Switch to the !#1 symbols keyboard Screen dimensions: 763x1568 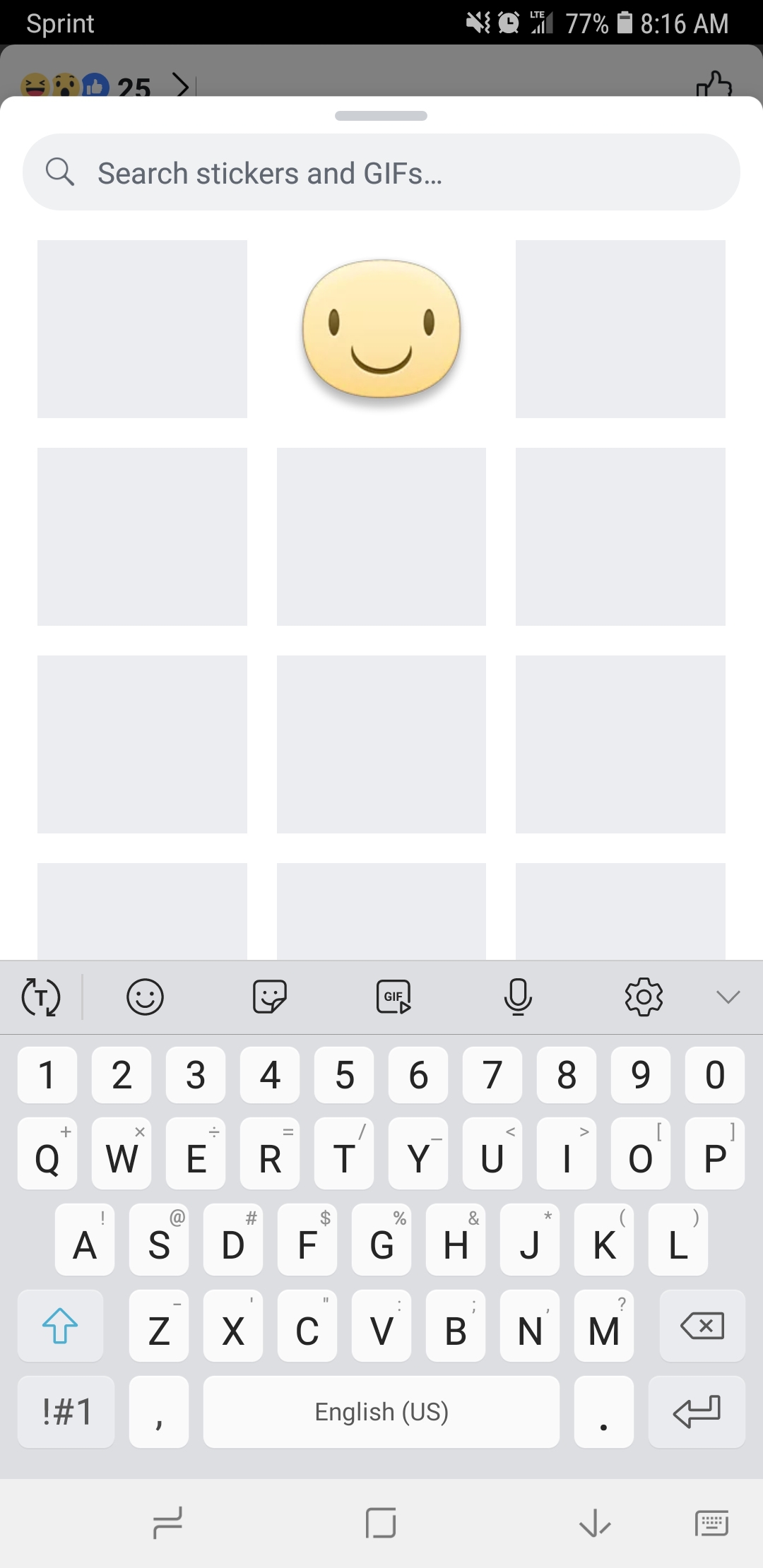[66, 1412]
